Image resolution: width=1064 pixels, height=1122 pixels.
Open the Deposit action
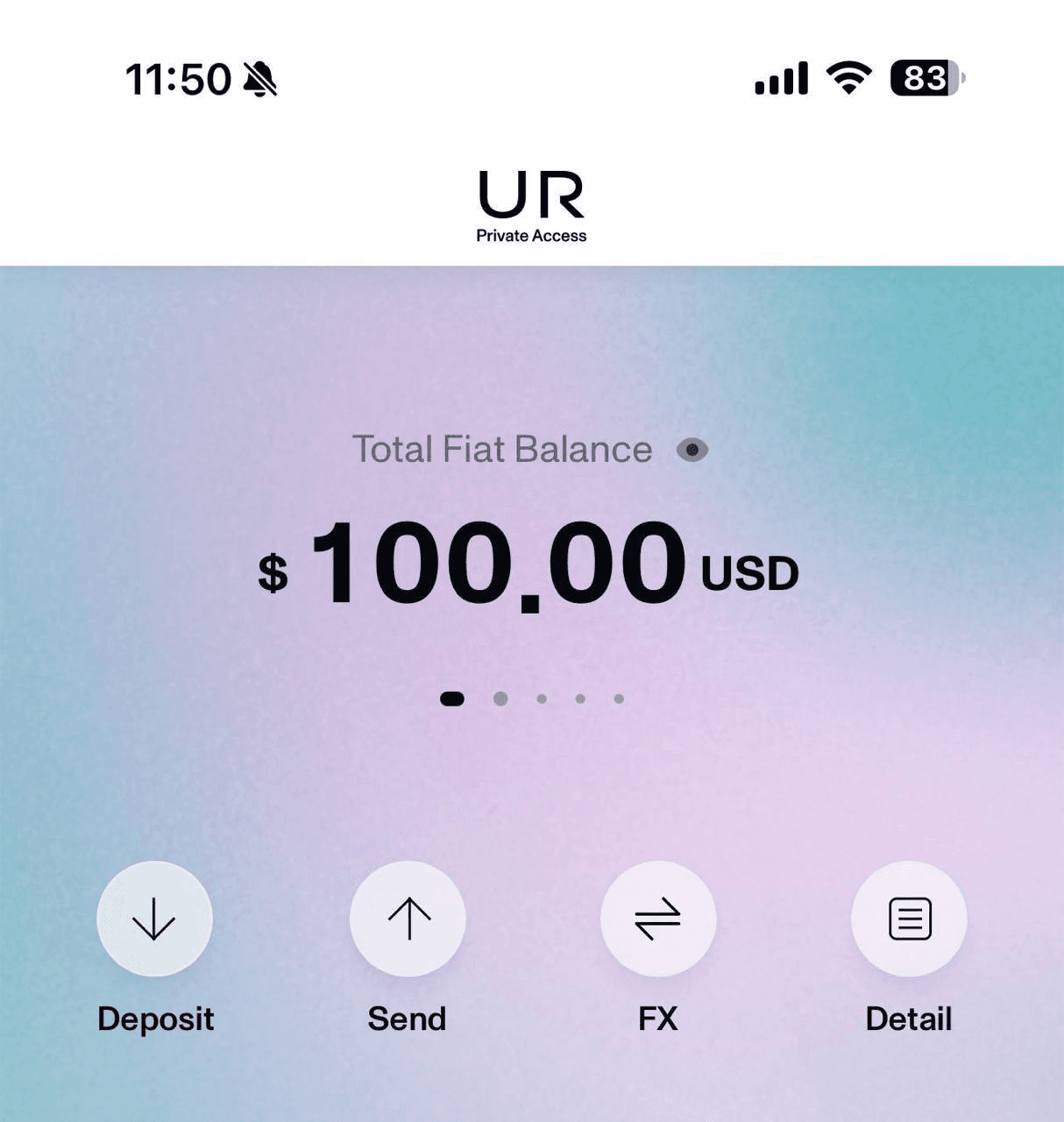tap(154, 919)
